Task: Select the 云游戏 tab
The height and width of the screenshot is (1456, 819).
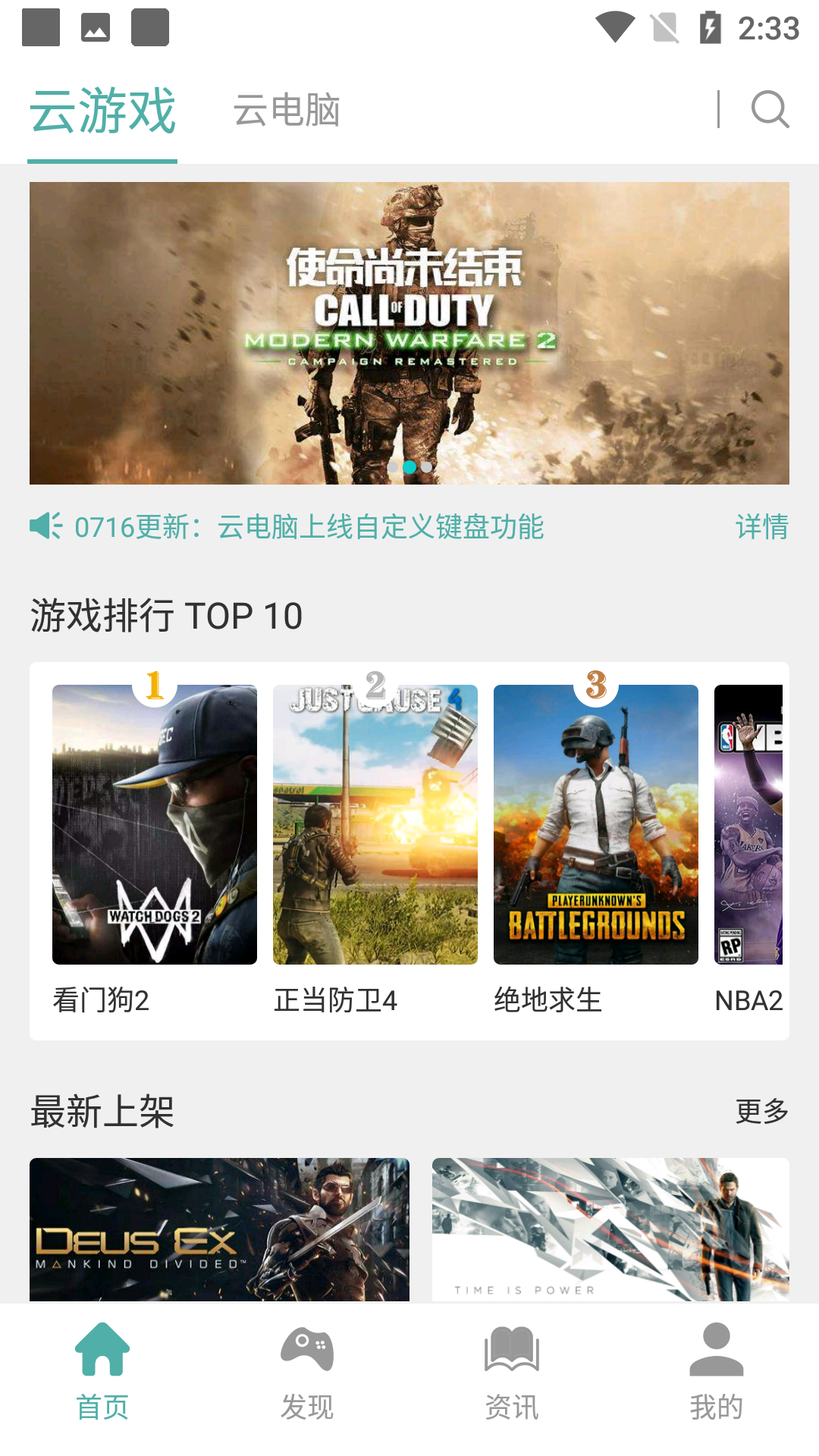Action: tap(102, 111)
